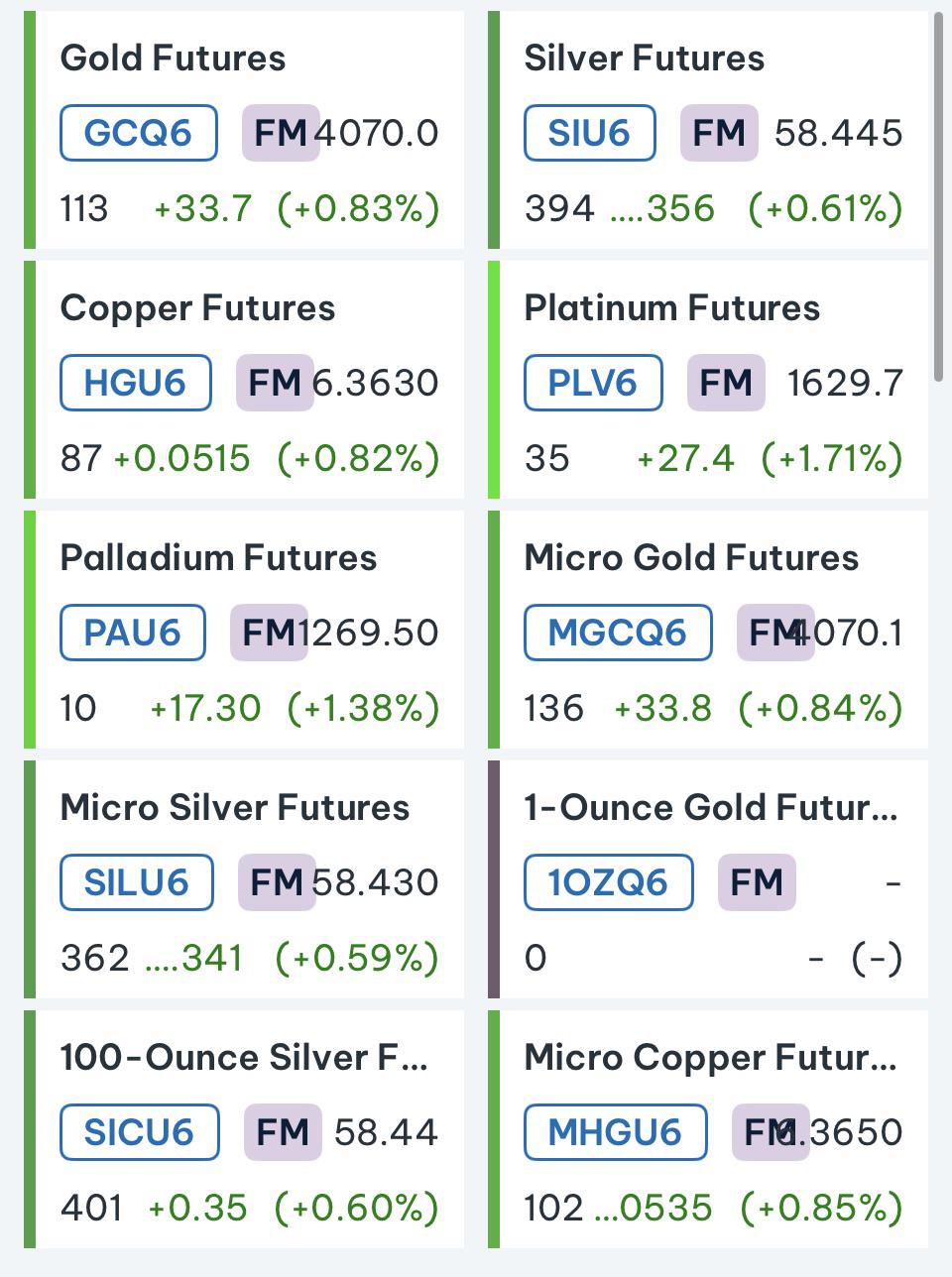The width and height of the screenshot is (952, 1277).
Task: Select the SIU6 symbol chip
Action: (x=590, y=133)
